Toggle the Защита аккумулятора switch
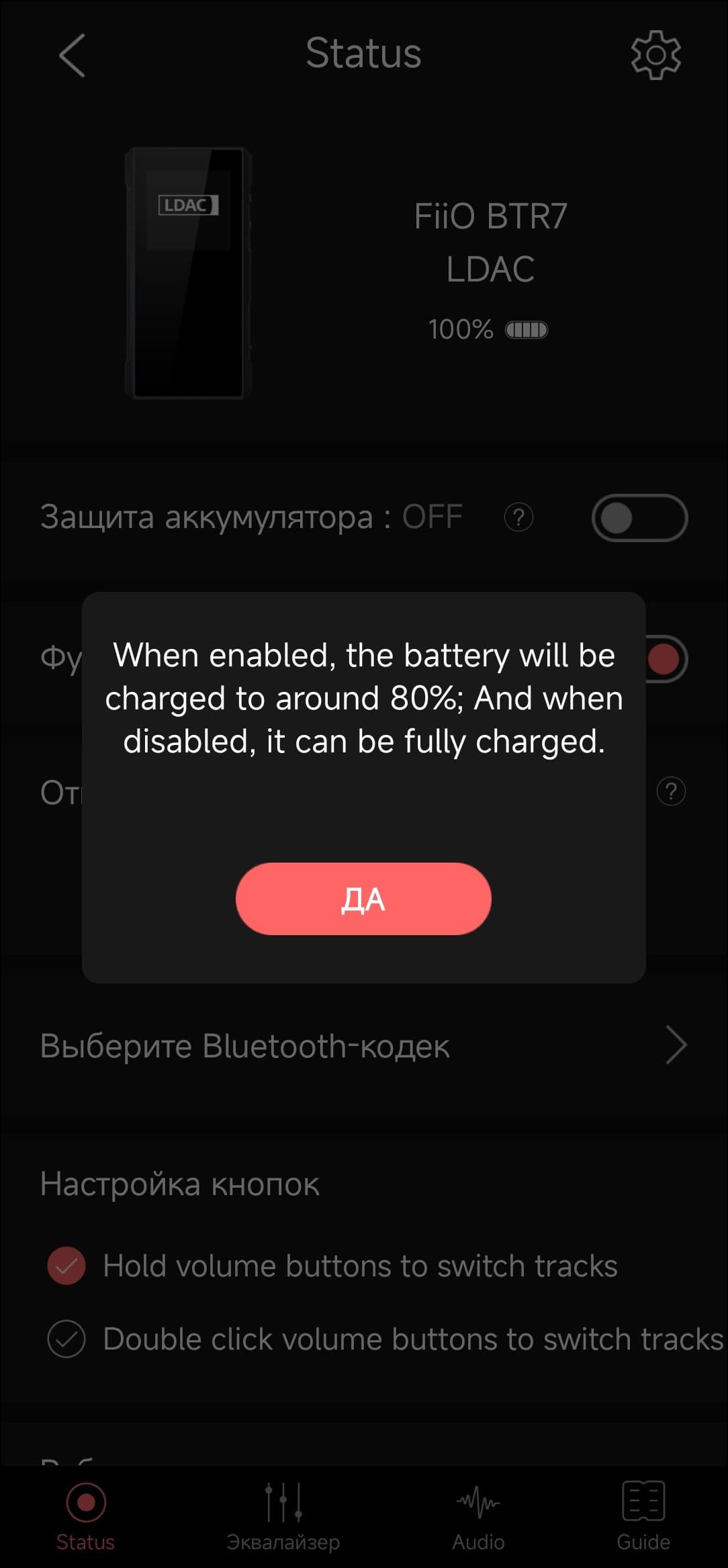Screen dimensions: 728x1568 click(639, 518)
